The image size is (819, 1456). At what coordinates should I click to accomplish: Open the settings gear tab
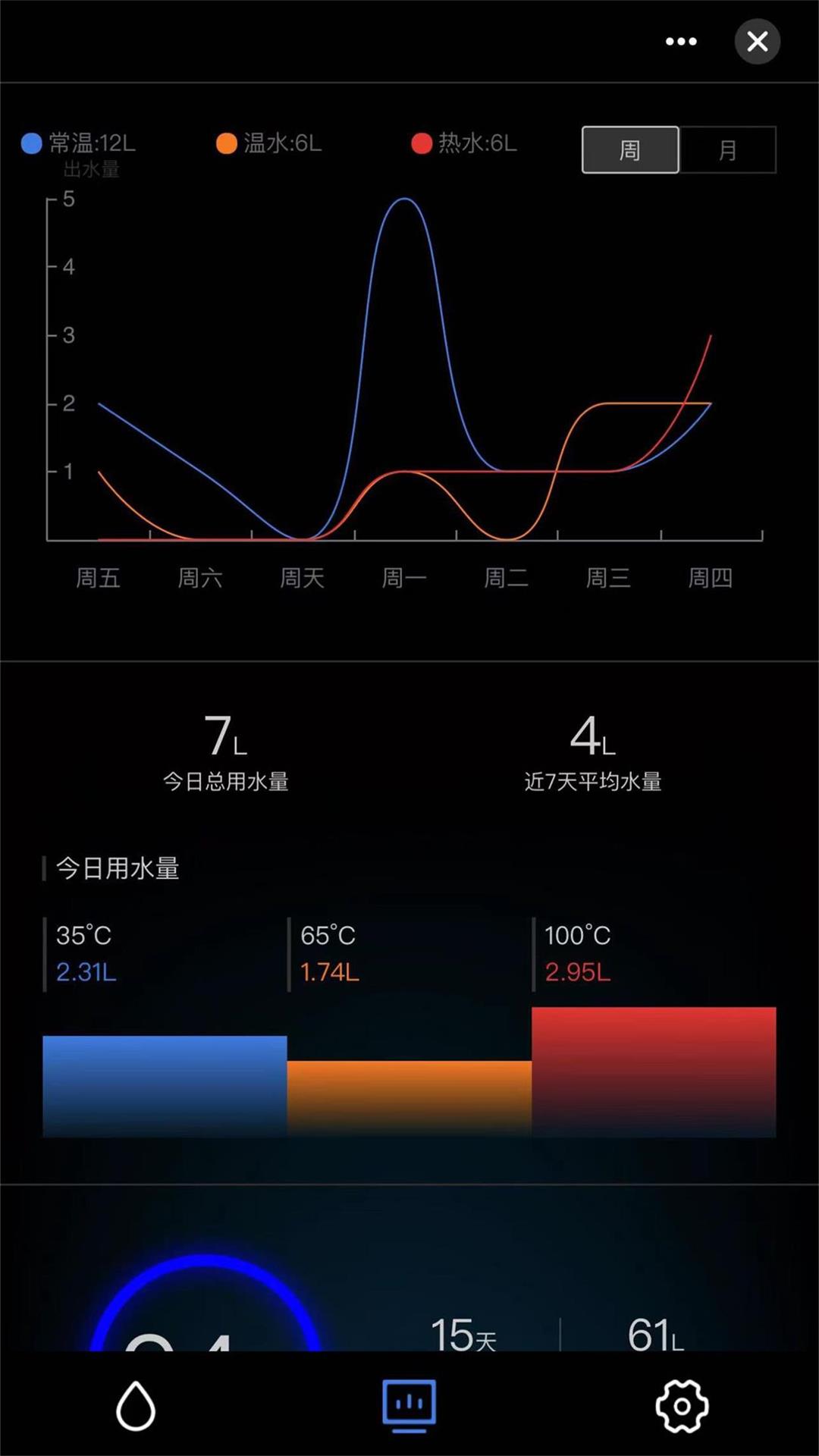tap(682, 1405)
